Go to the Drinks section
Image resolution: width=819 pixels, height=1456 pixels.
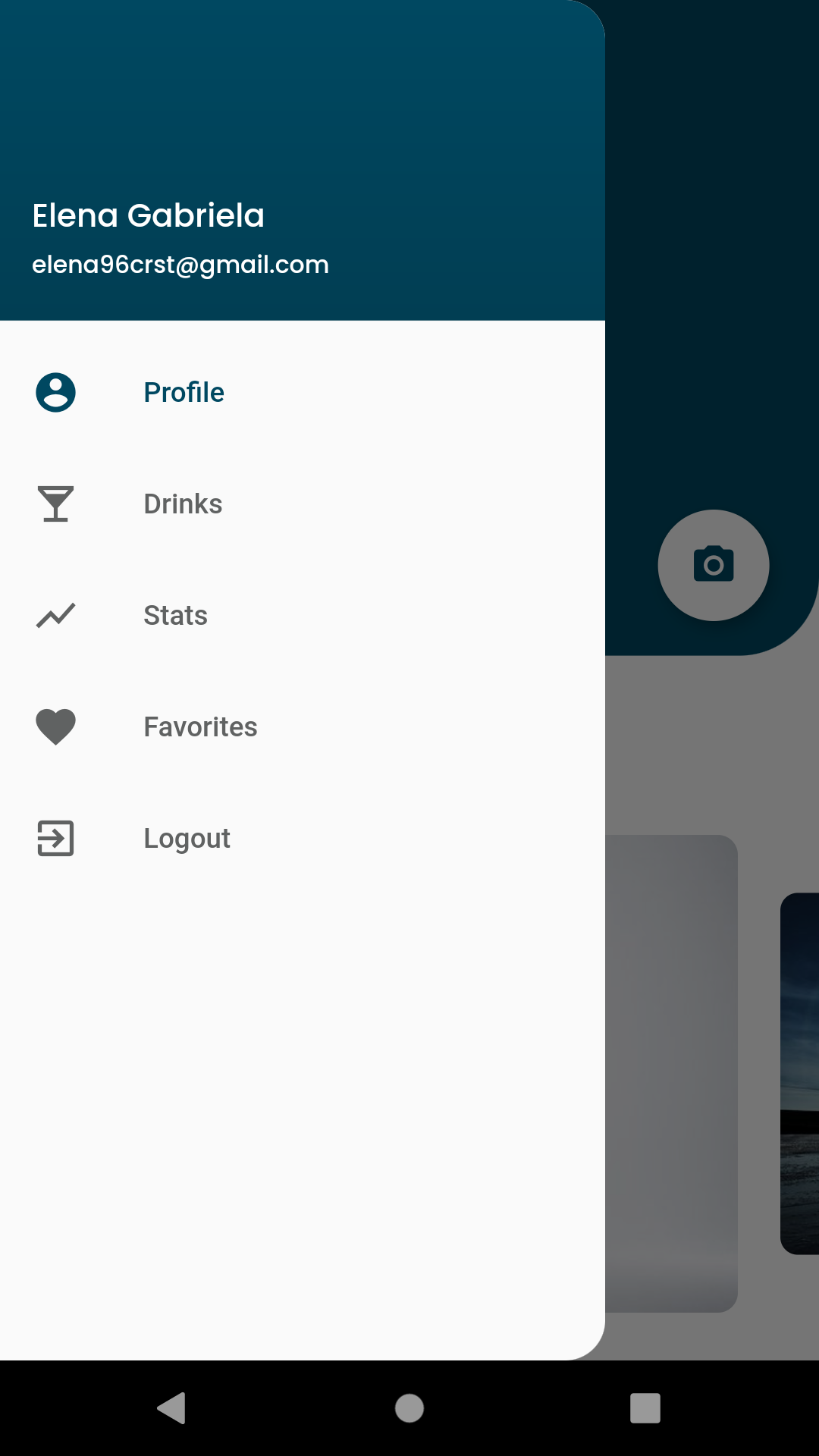coord(183,504)
